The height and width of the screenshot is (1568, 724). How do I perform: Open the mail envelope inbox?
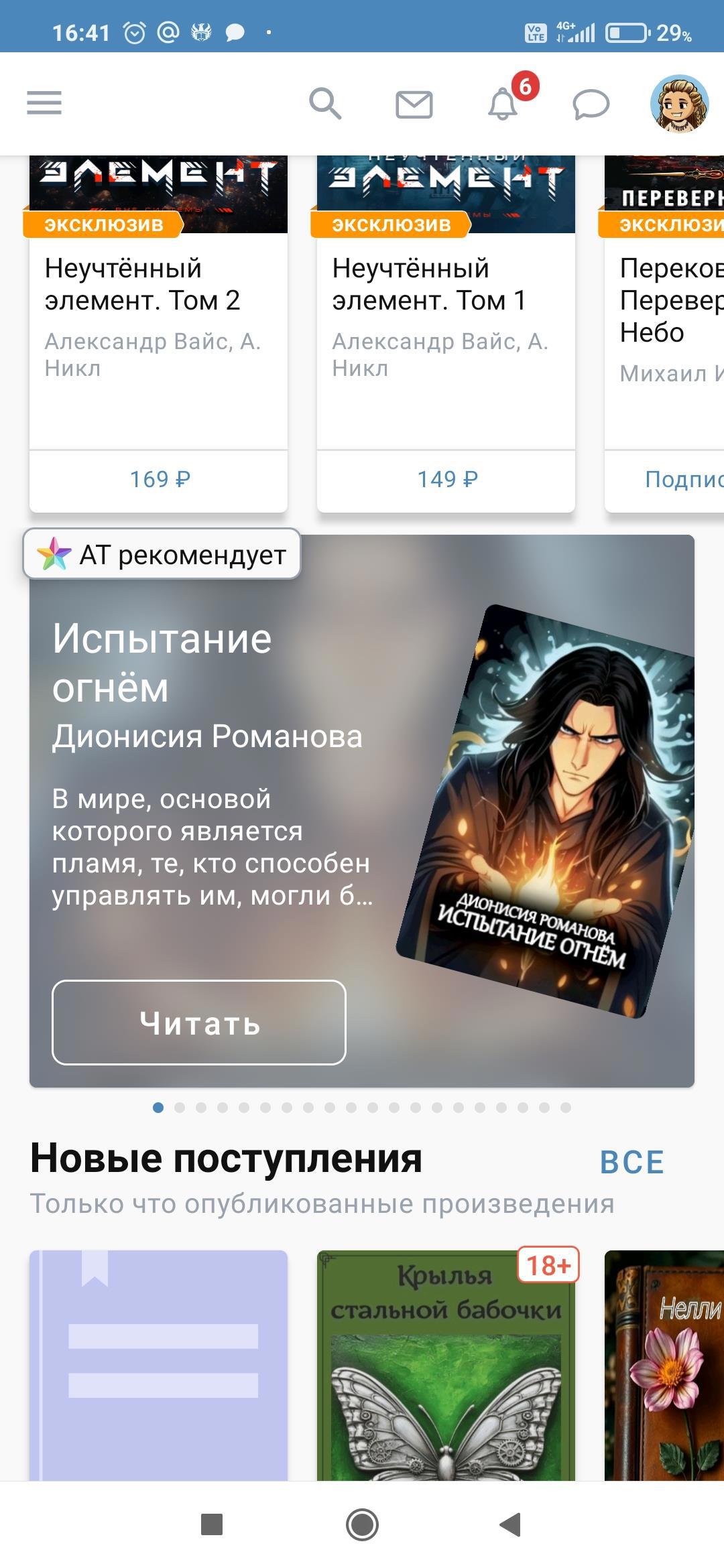point(414,105)
